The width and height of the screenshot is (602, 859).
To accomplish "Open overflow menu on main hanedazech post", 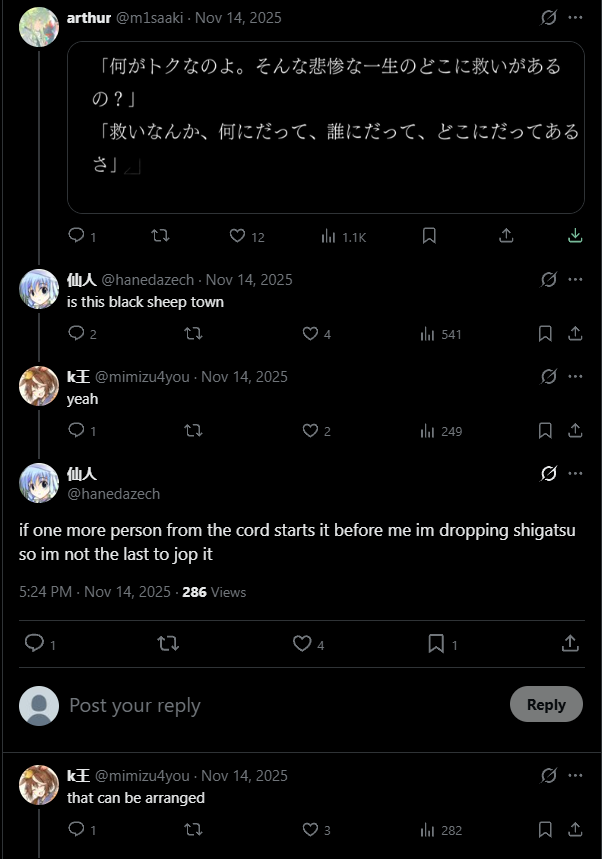I will (575, 473).
